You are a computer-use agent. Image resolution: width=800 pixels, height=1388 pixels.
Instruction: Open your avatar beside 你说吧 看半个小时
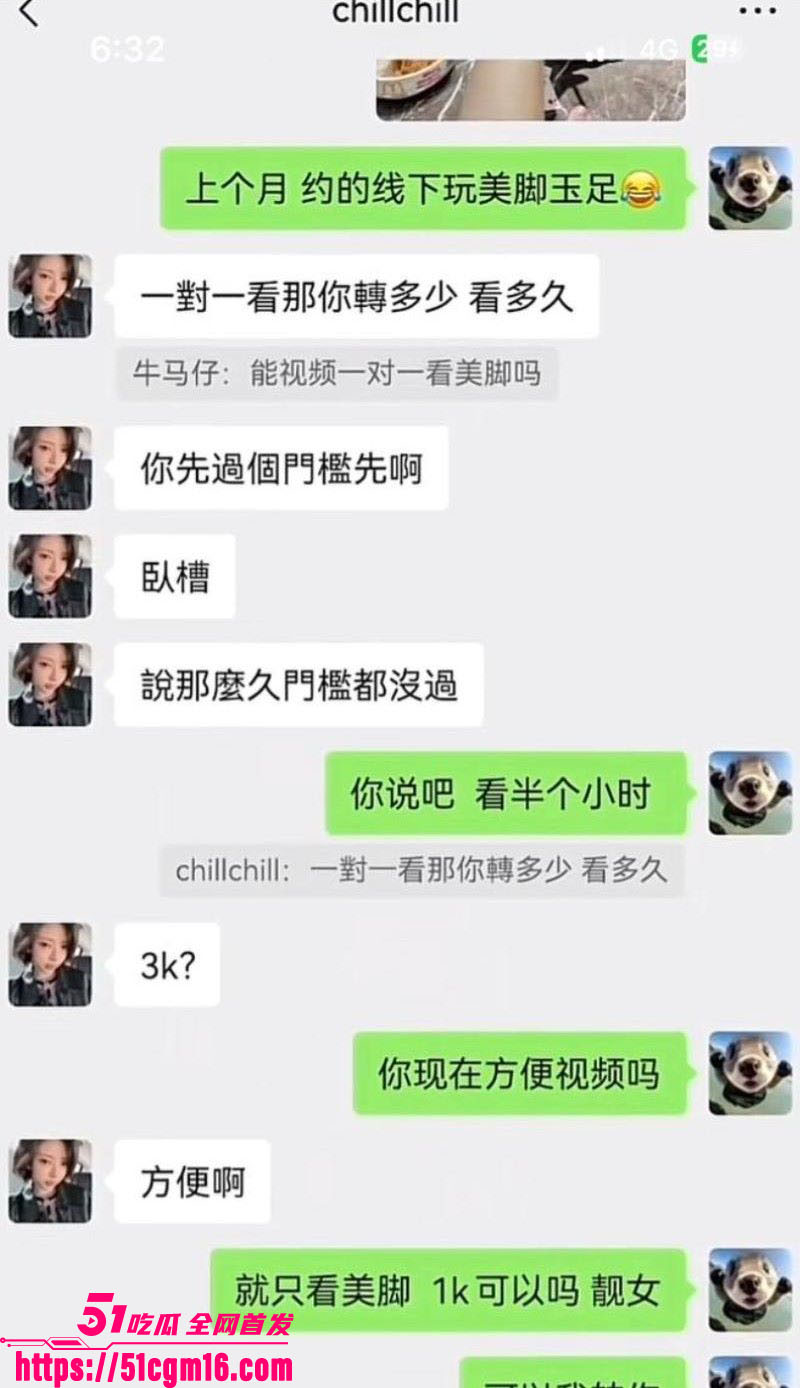pos(750,793)
